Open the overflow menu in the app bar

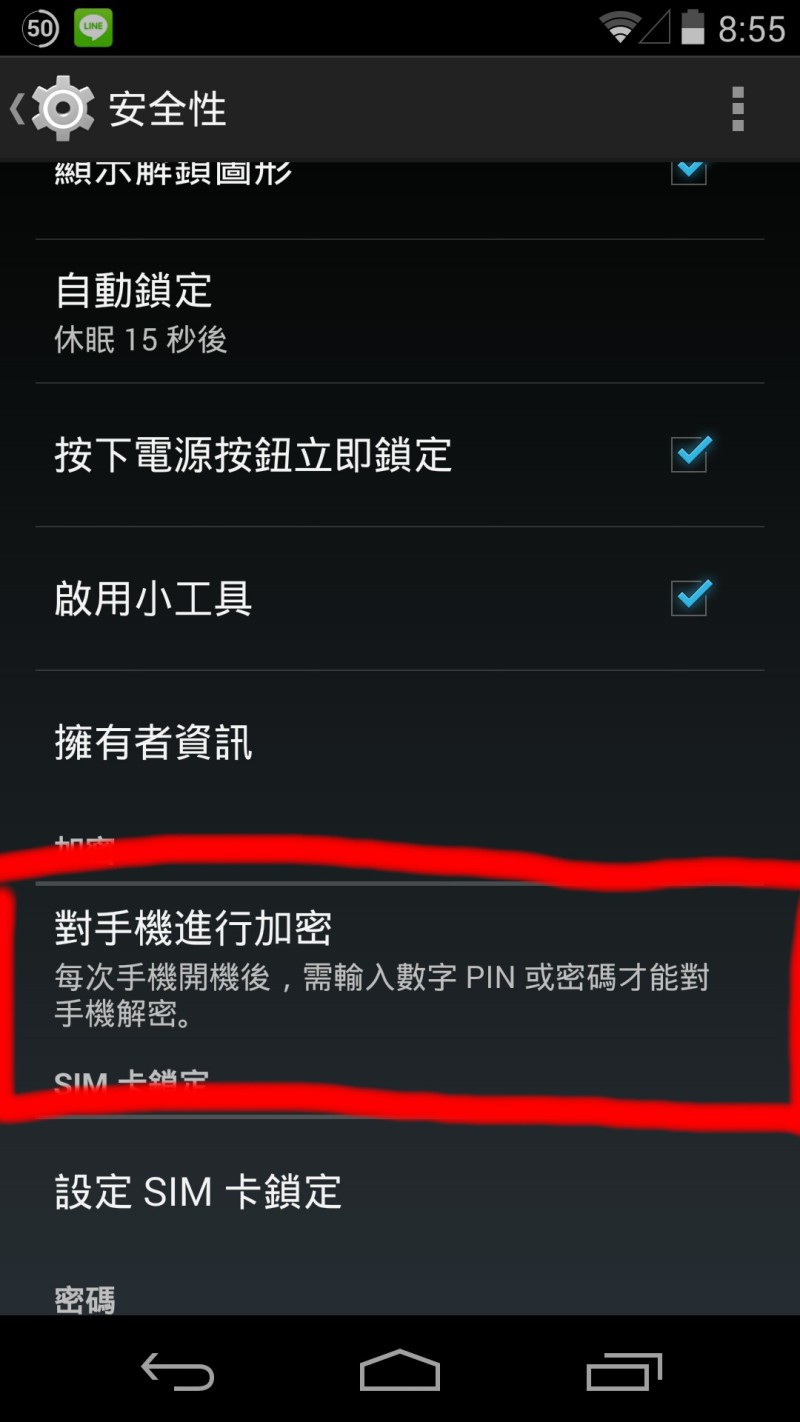point(738,109)
